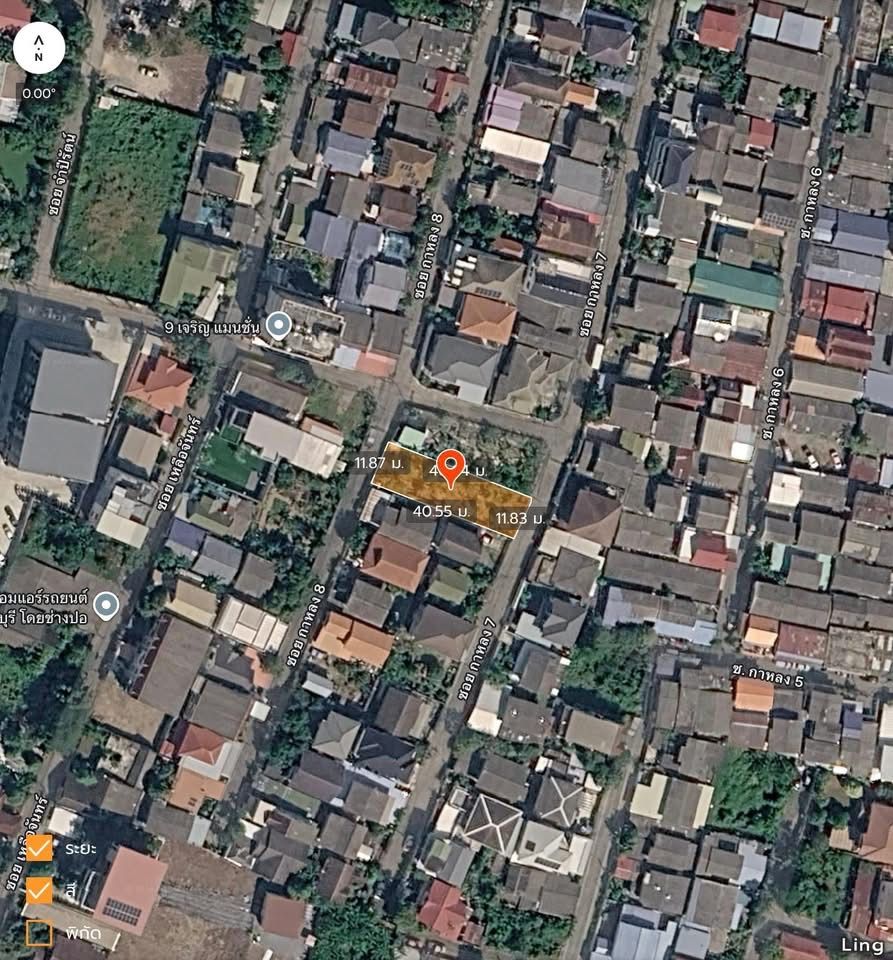Tap the north compass button
Image resolution: width=893 pixels, height=960 pixels.
[x=38, y=47]
